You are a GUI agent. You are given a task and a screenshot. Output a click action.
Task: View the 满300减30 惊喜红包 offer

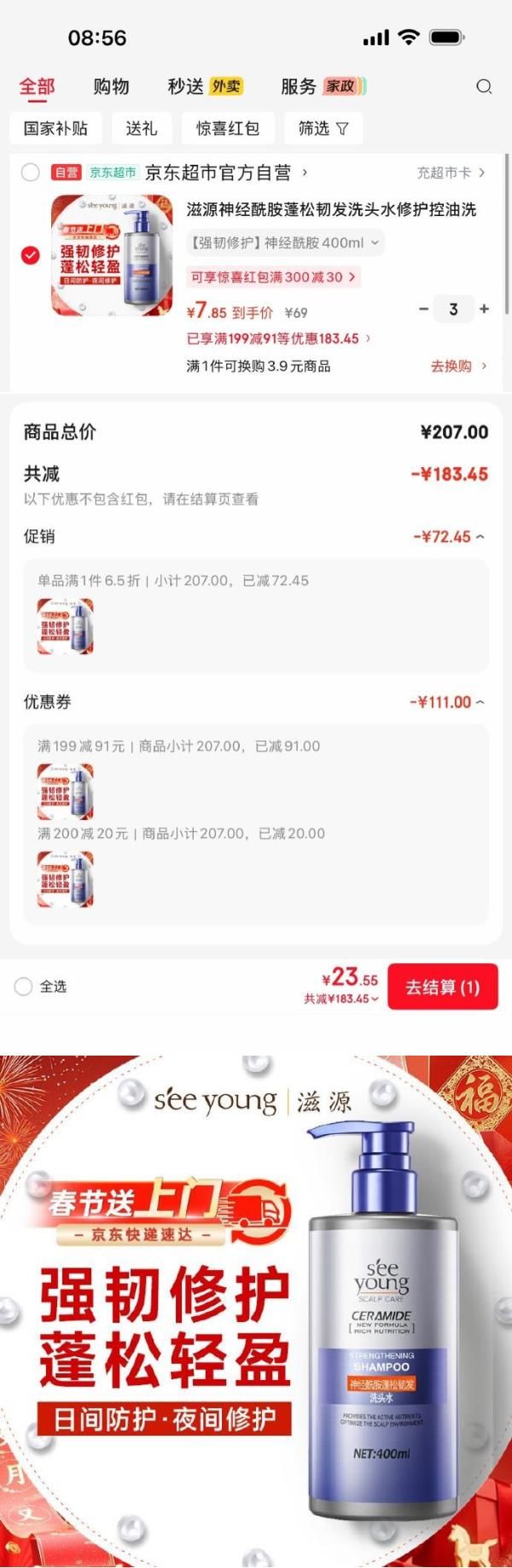(273, 277)
